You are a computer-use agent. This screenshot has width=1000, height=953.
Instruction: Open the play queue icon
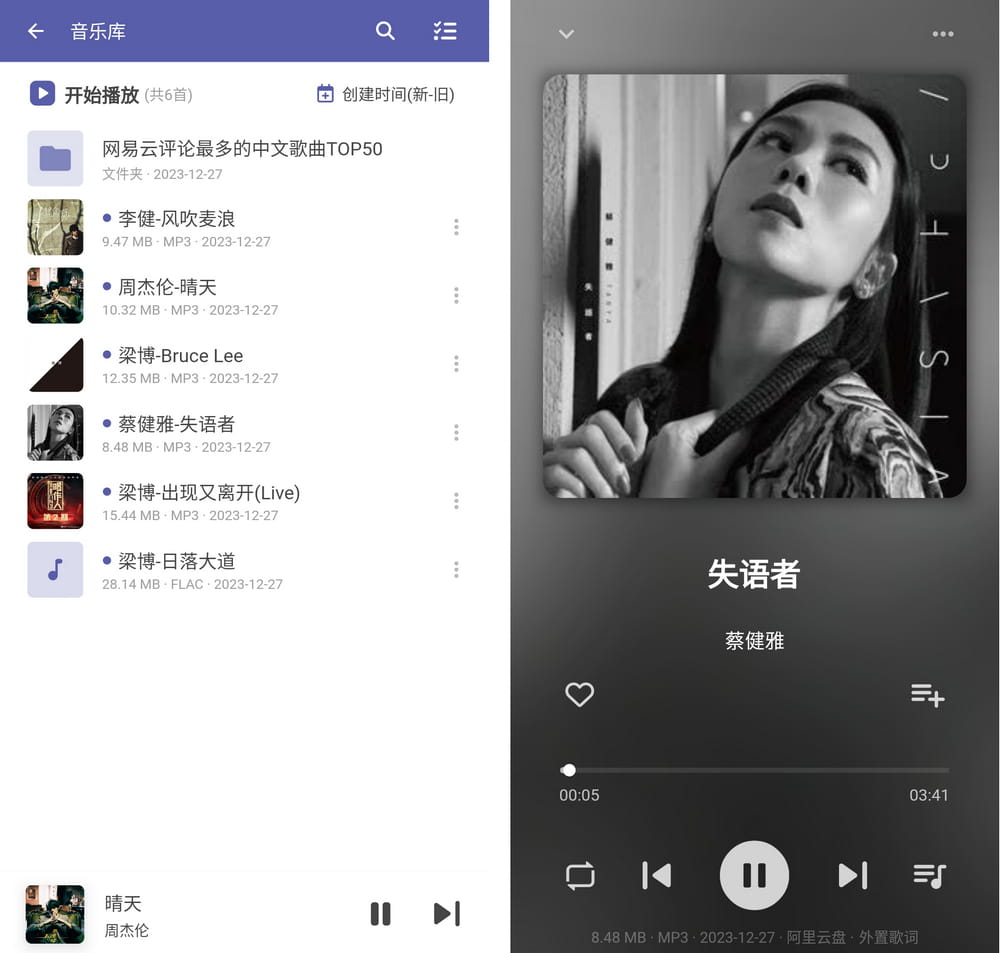coord(929,876)
